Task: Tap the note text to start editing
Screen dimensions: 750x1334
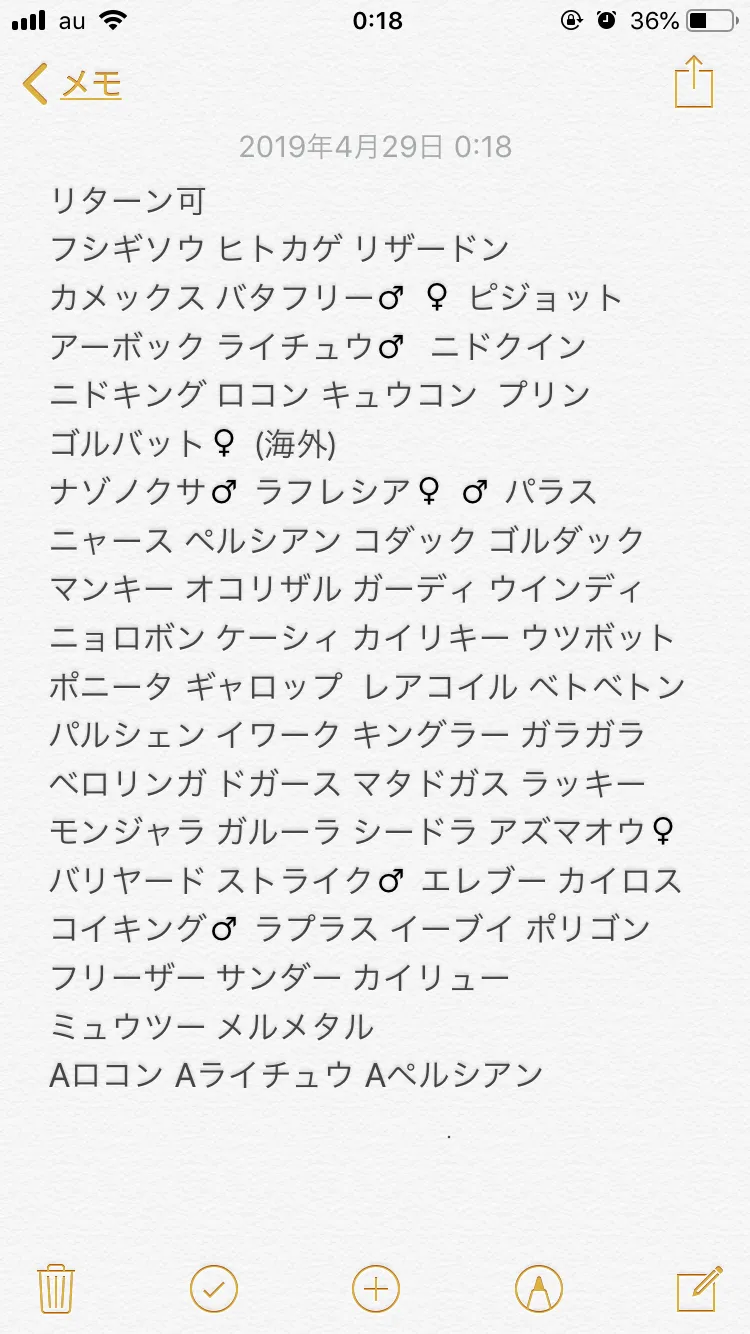Action: tap(367, 637)
